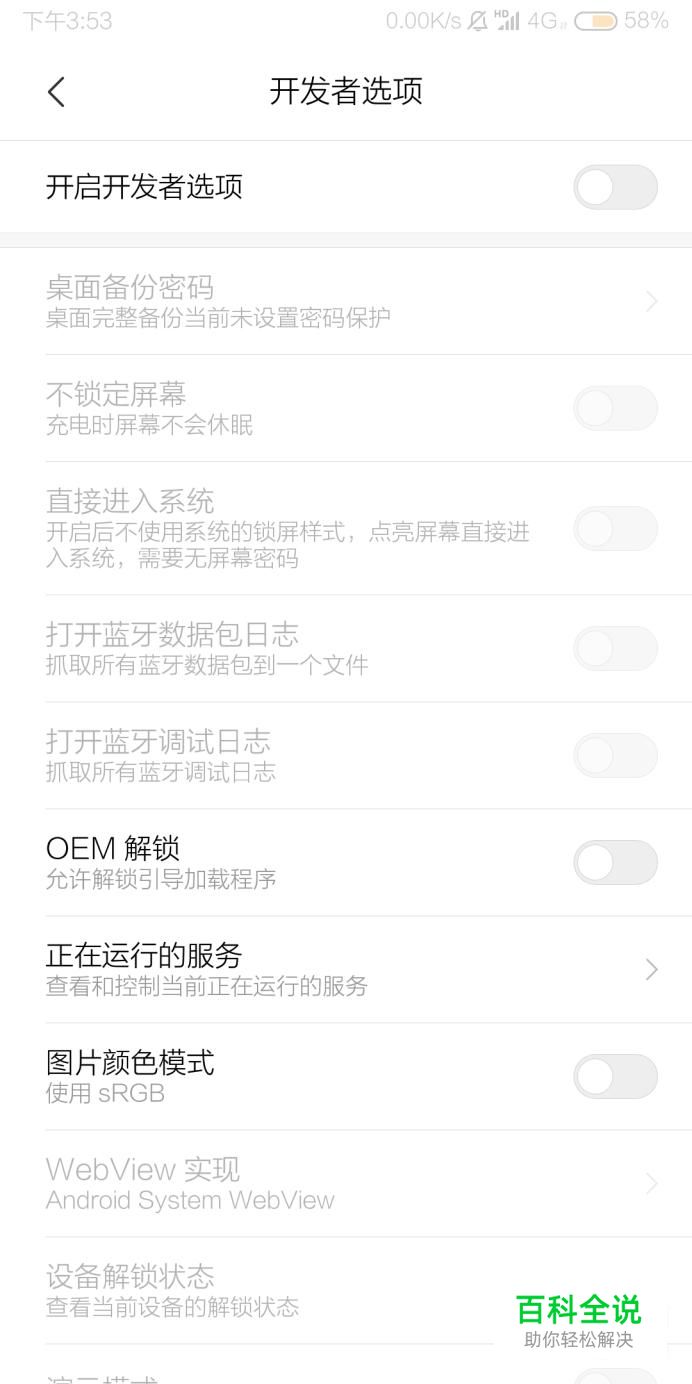The width and height of the screenshot is (692, 1384).
Task: Toggle the 不锁定屏幕 switch
Action: coord(615,408)
